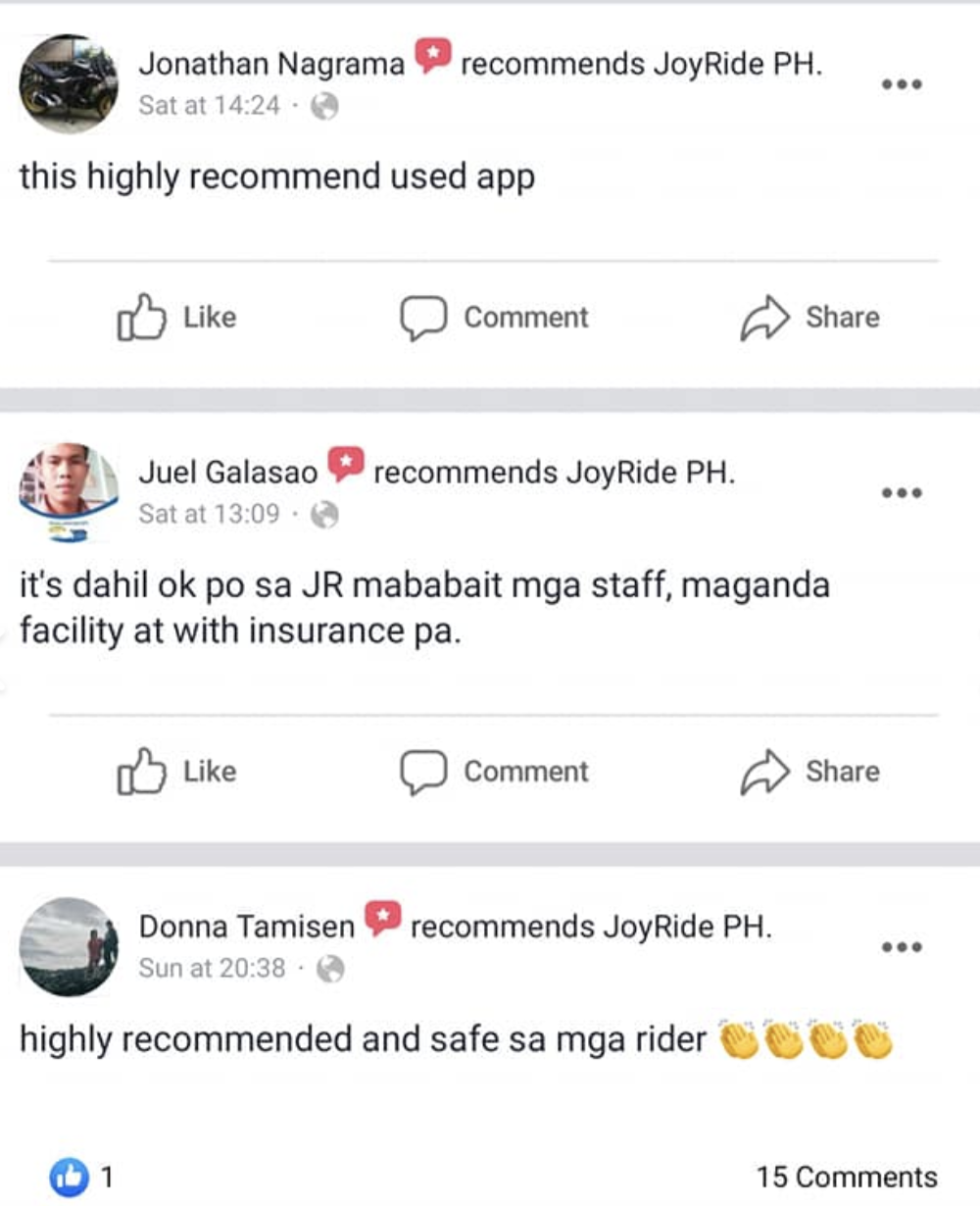Open Jonathan Nagrama's profile picture
980x1206 pixels.
pyautogui.click(x=68, y=84)
